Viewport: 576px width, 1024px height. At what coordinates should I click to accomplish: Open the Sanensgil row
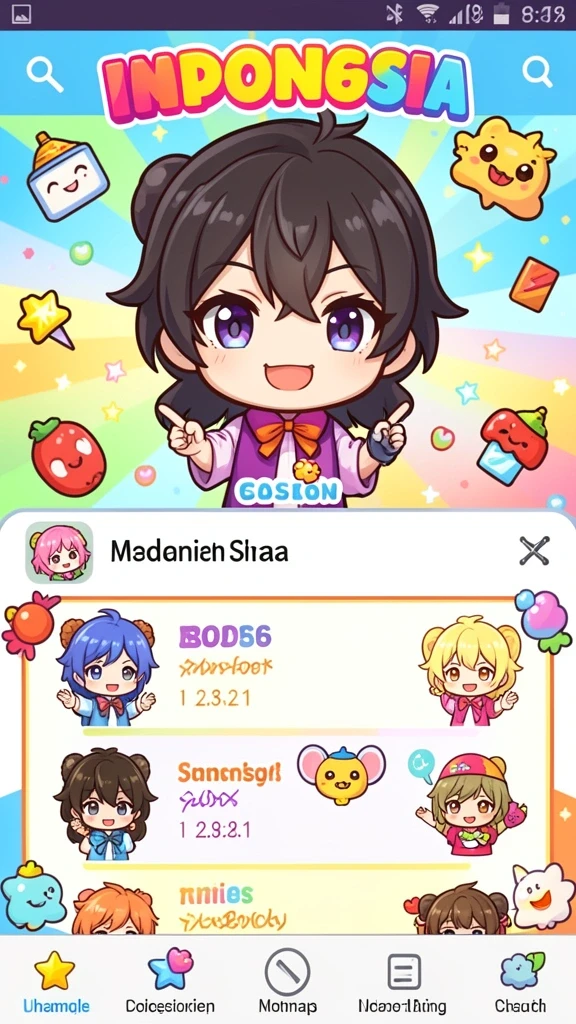287,802
